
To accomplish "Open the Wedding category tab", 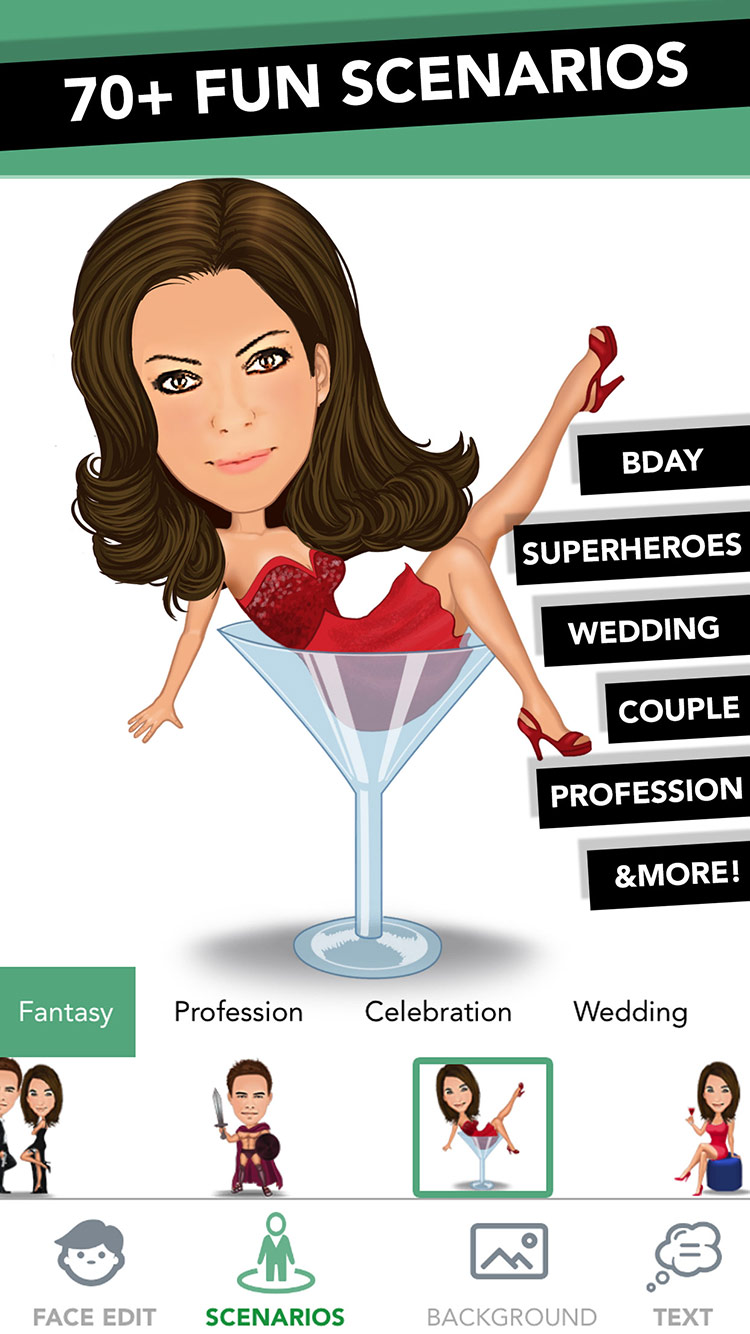I will coord(631,1012).
